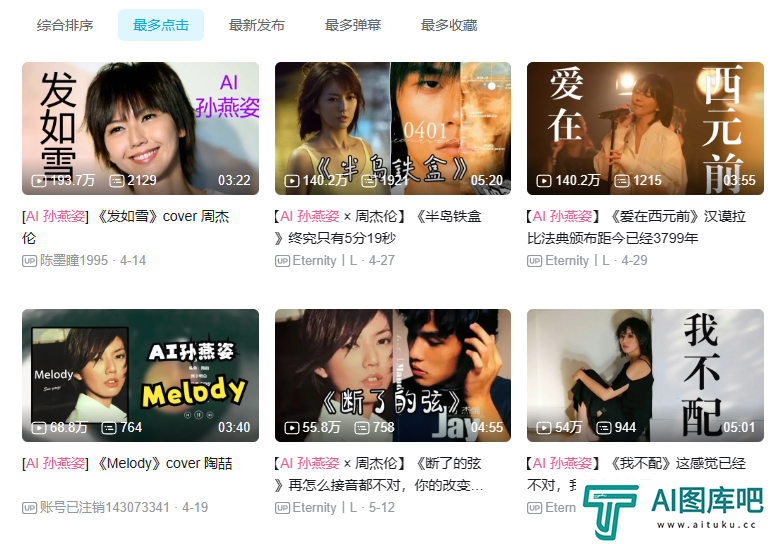Sort results by 最多收藏
The width and height of the screenshot is (776, 544).
tap(449, 25)
